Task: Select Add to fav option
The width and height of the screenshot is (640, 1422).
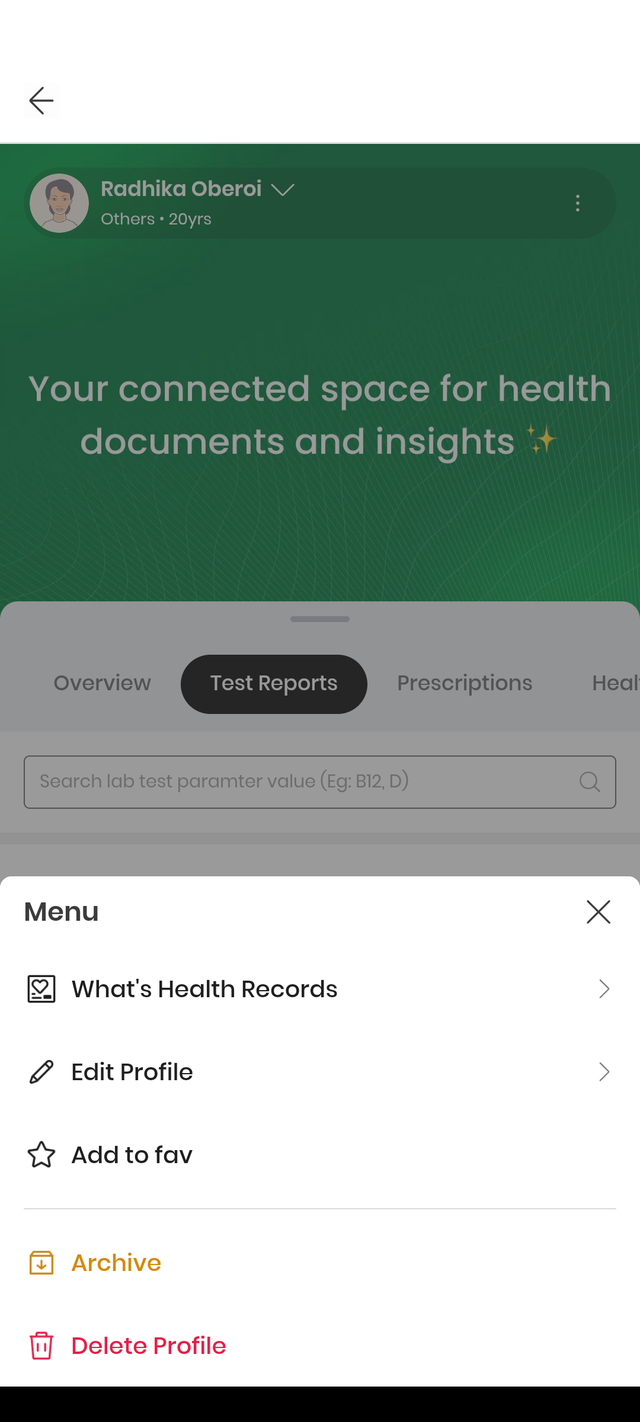Action: [x=131, y=1155]
